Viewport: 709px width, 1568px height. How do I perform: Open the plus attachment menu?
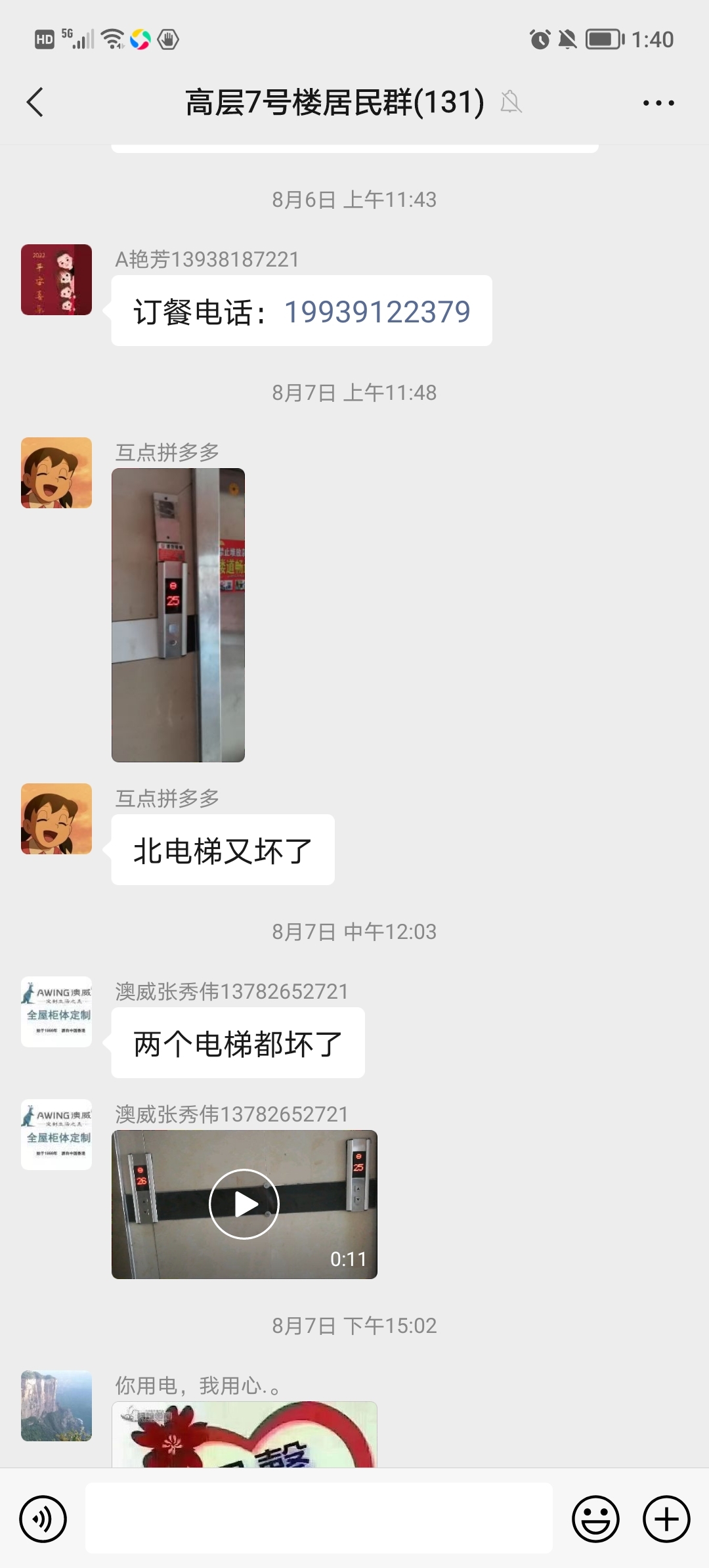click(x=666, y=1519)
